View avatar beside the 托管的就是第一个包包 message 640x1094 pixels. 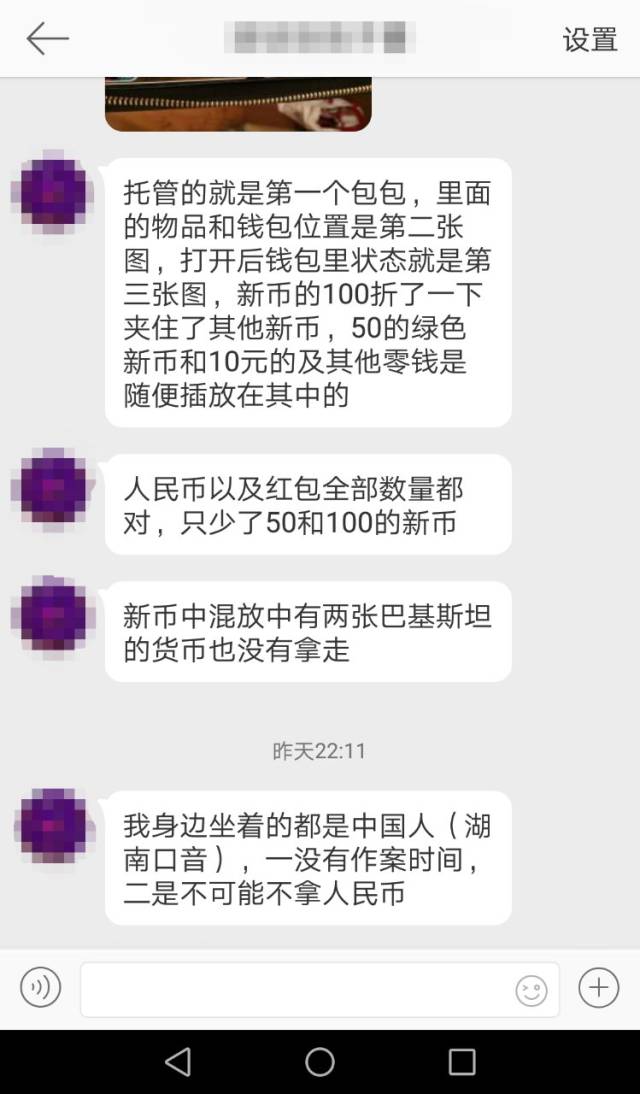(53, 190)
